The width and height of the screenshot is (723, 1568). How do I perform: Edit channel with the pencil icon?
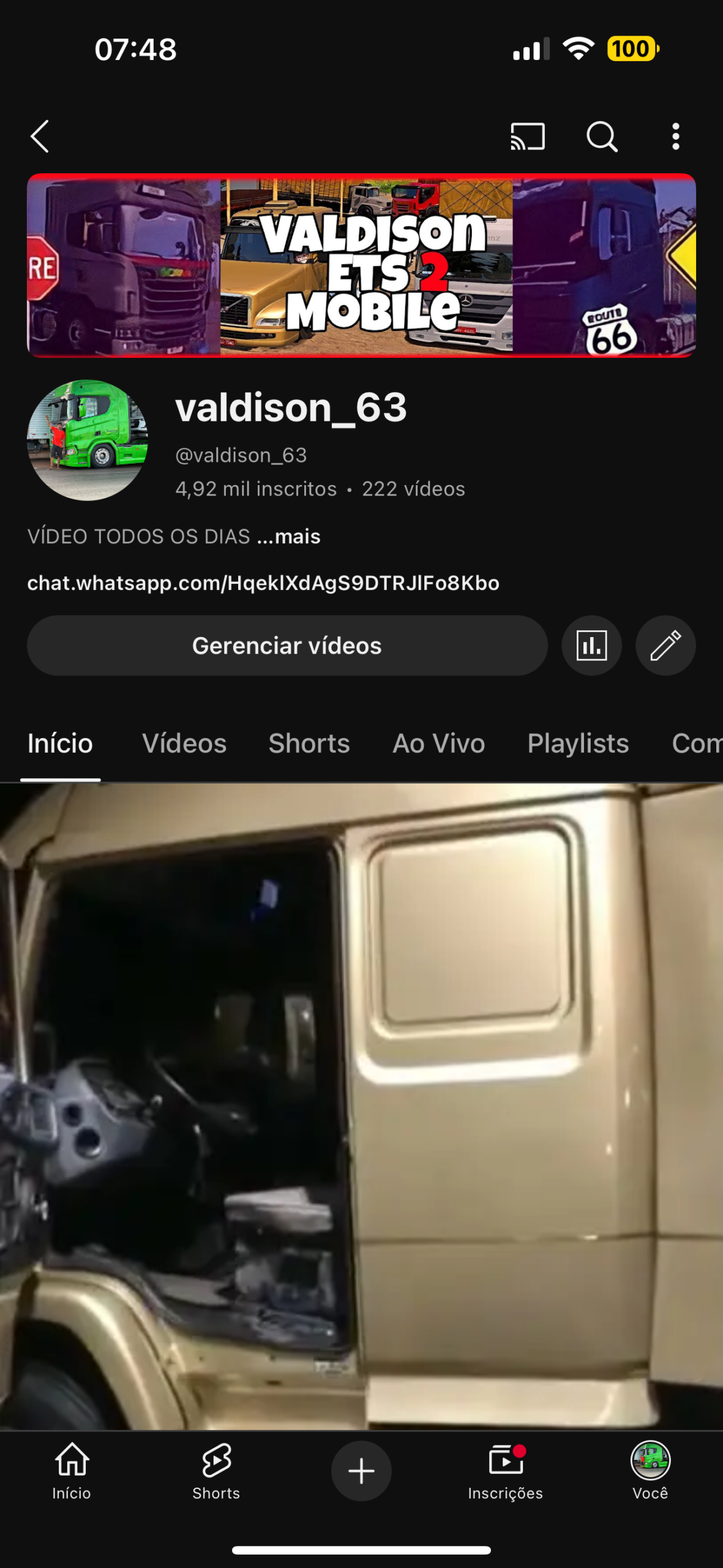point(665,646)
